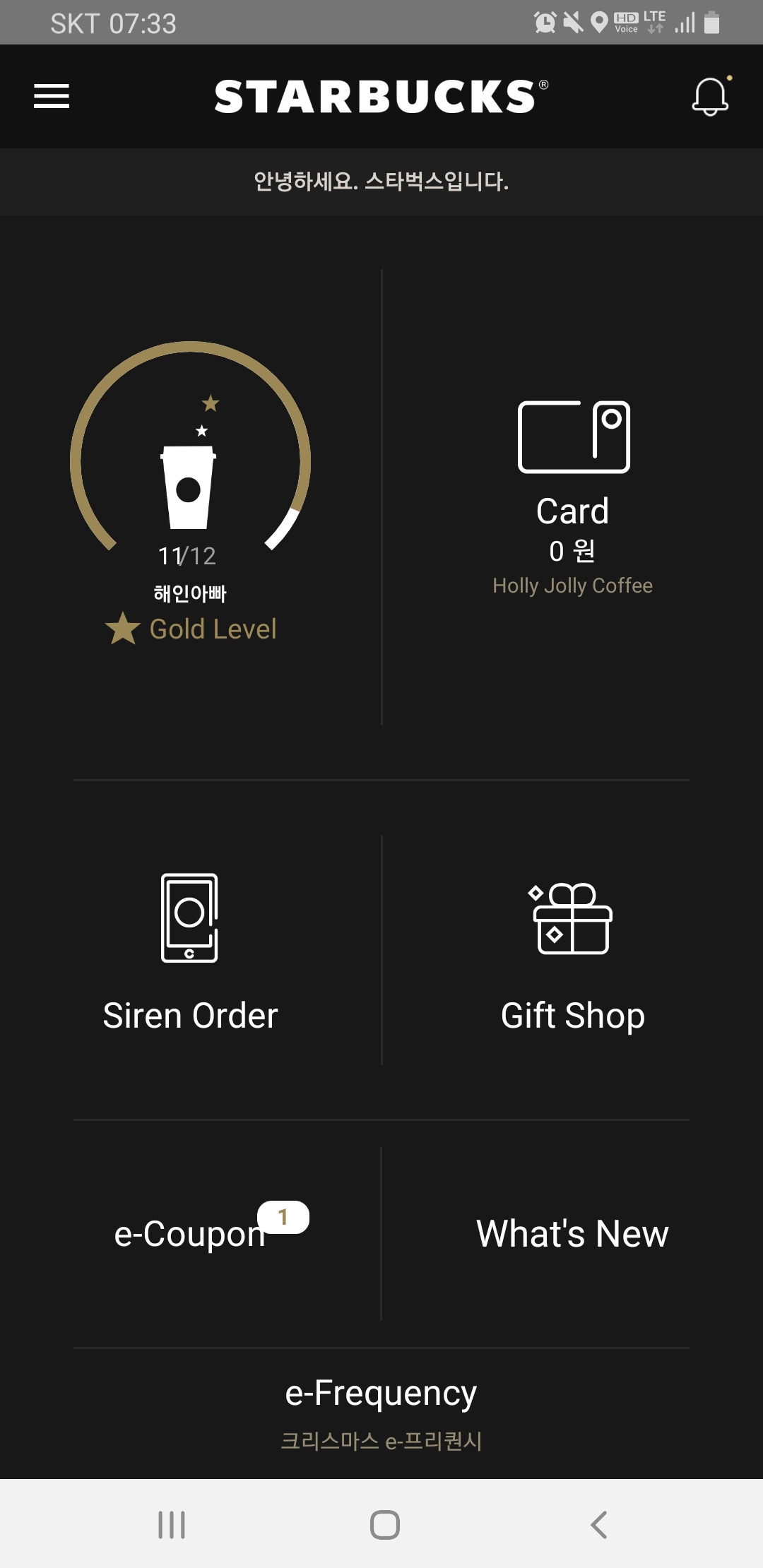Go back using system navigation
The height and width of the screenshot is (1568, 763).
(599, 1524)
